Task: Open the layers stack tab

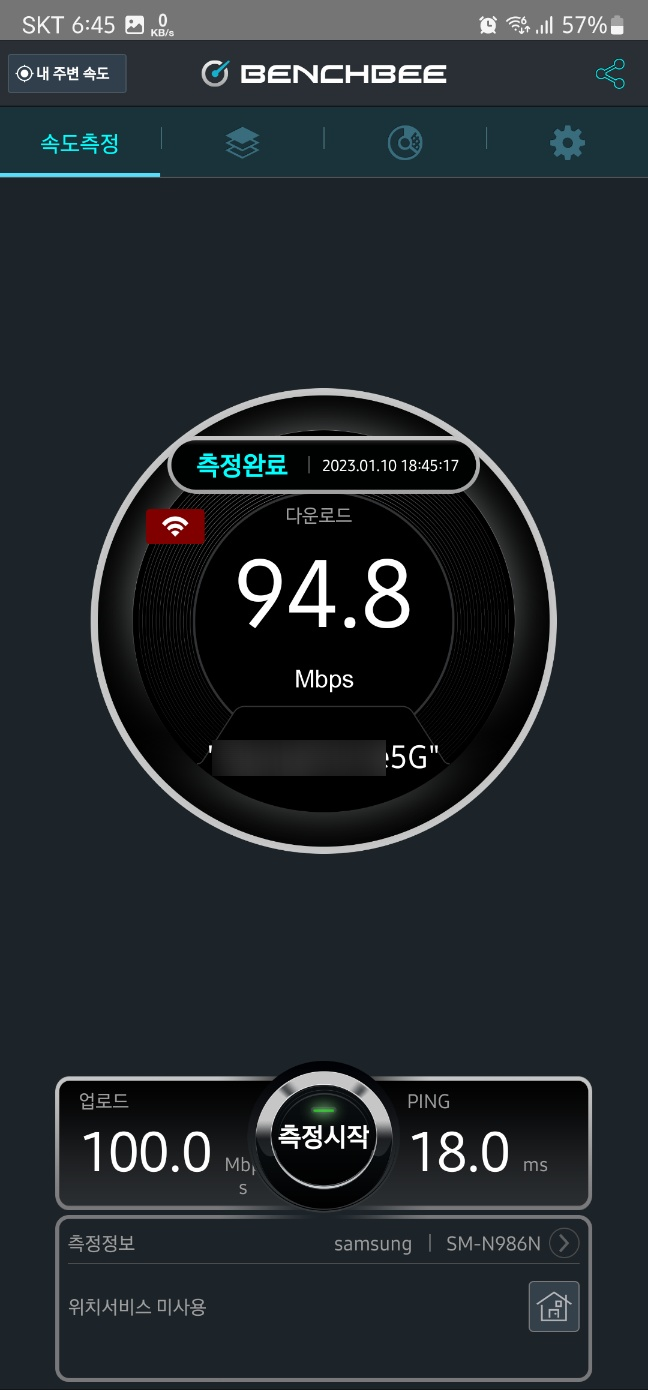Action: tap(242, 143)
